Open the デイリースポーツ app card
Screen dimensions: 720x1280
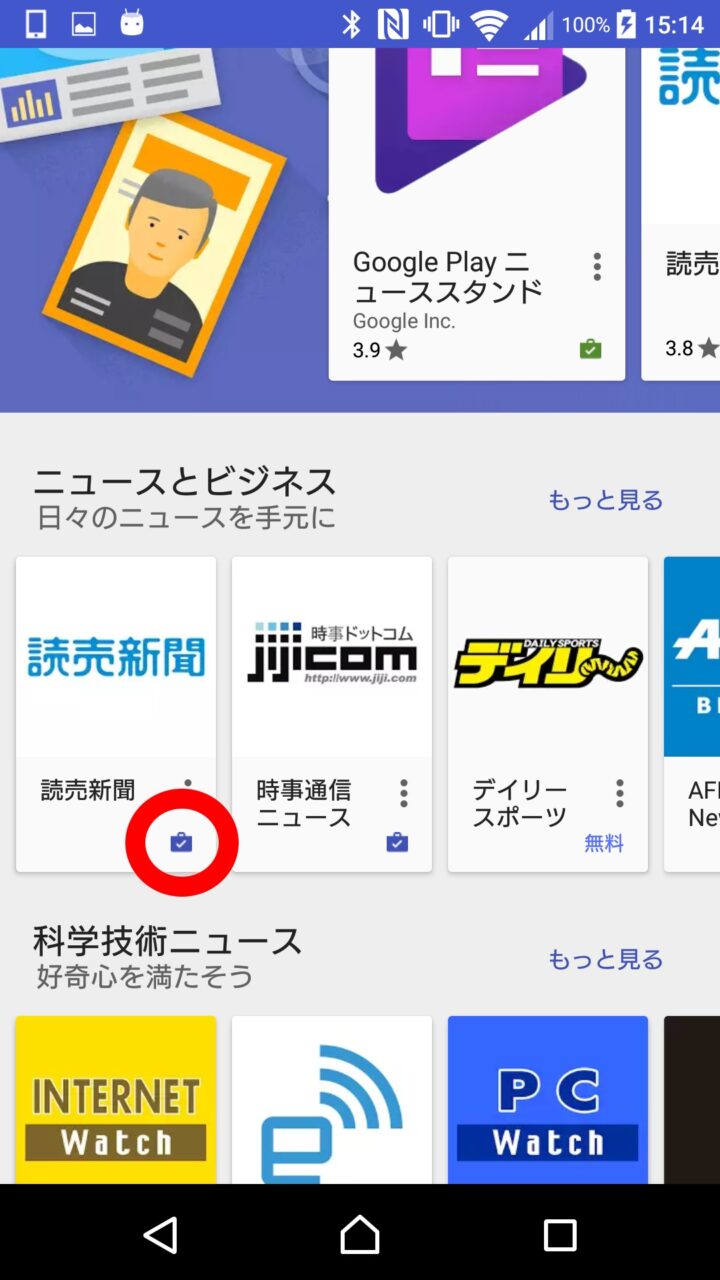point(548,660)
